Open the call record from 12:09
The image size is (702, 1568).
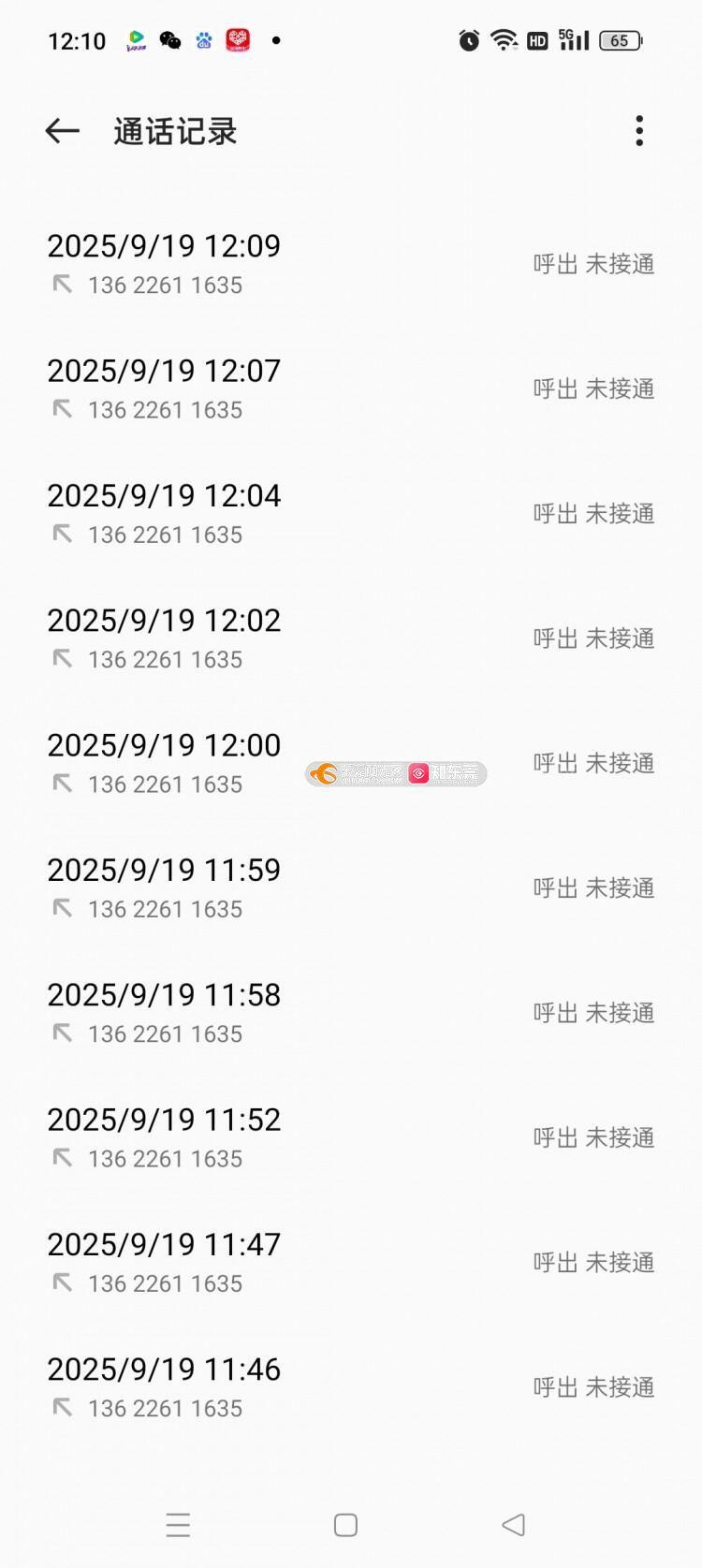[350, 263]
